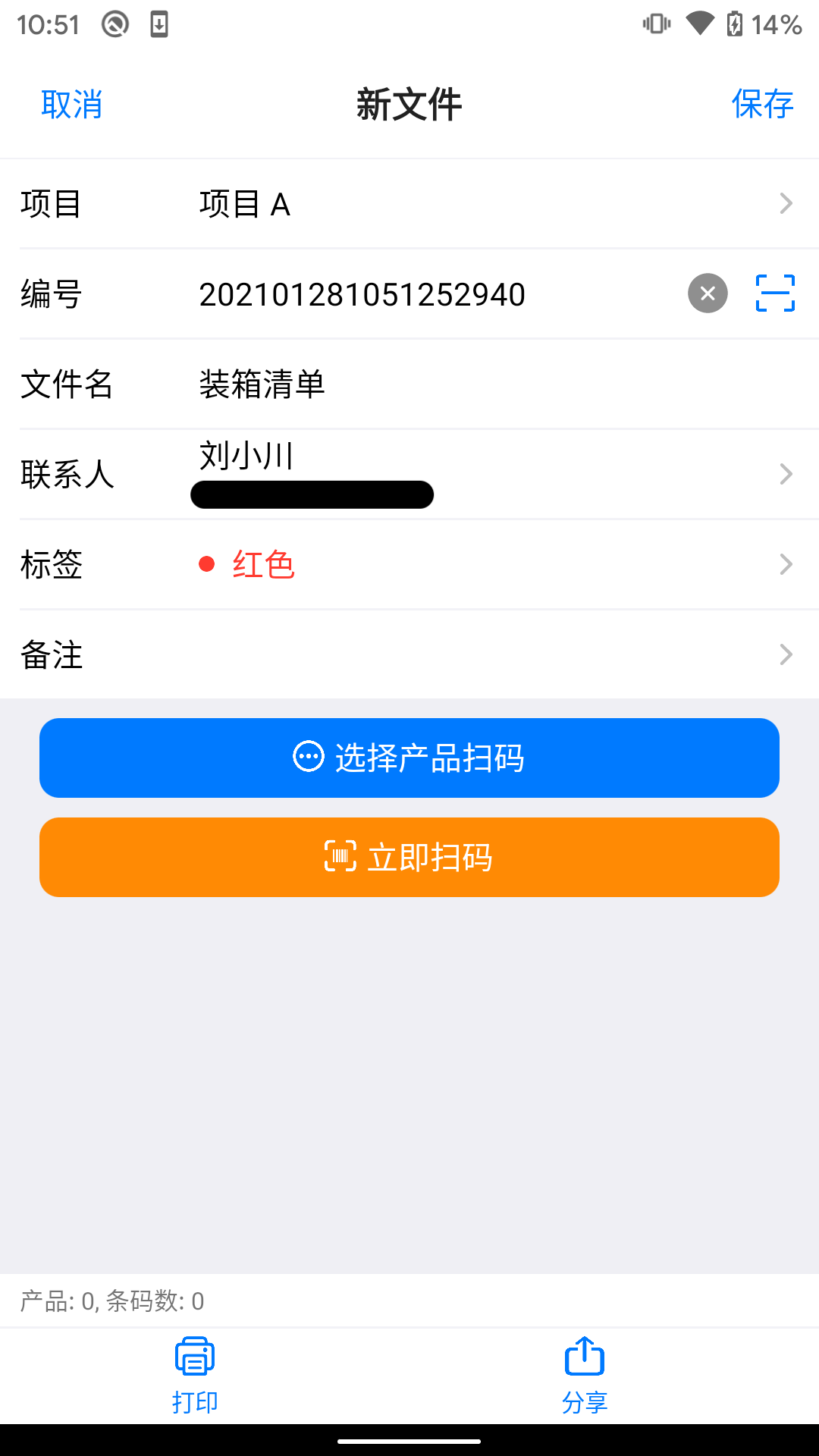Image resolution: width=819 pixels, height=1456 pixels.
Task: Clear the 编号 field using the X icon
Action: [x=707, y=294]
